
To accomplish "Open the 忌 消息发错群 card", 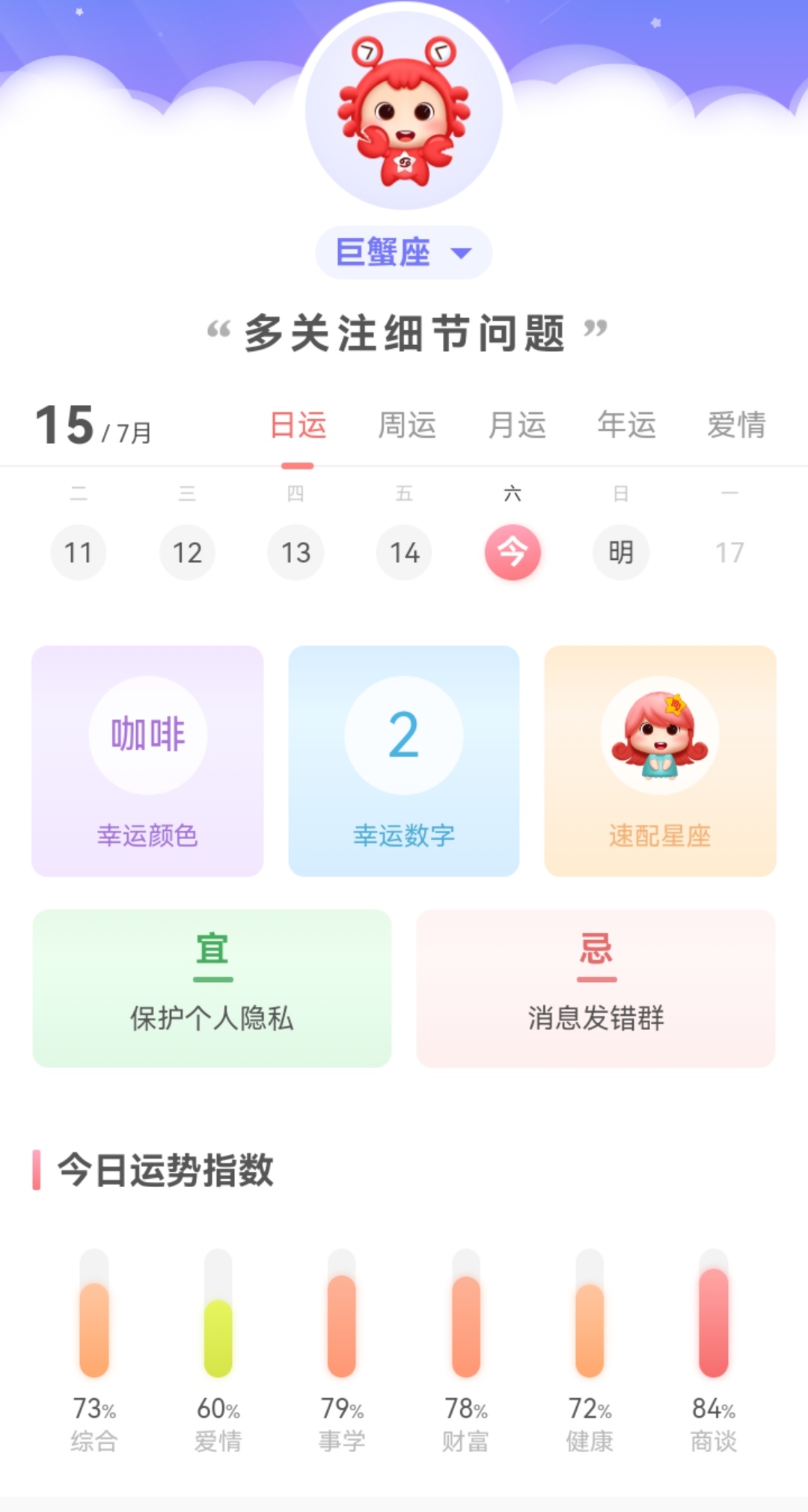I will click(x=596, y=987).
